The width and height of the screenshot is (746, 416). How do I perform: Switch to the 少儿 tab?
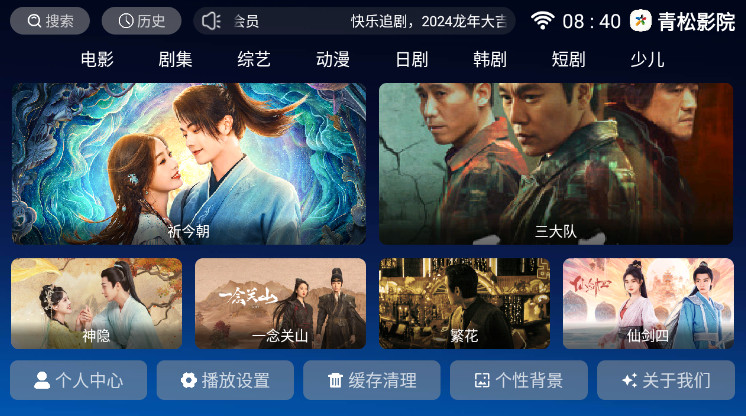click(x=647, y=59)
